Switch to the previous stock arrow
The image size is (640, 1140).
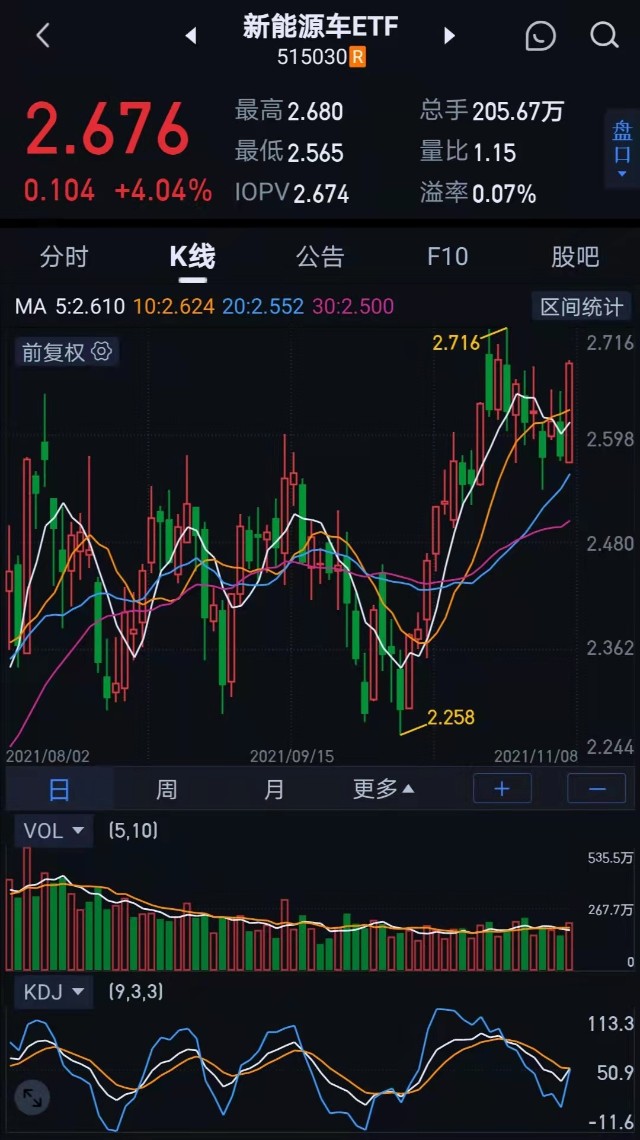coord(191,37)
